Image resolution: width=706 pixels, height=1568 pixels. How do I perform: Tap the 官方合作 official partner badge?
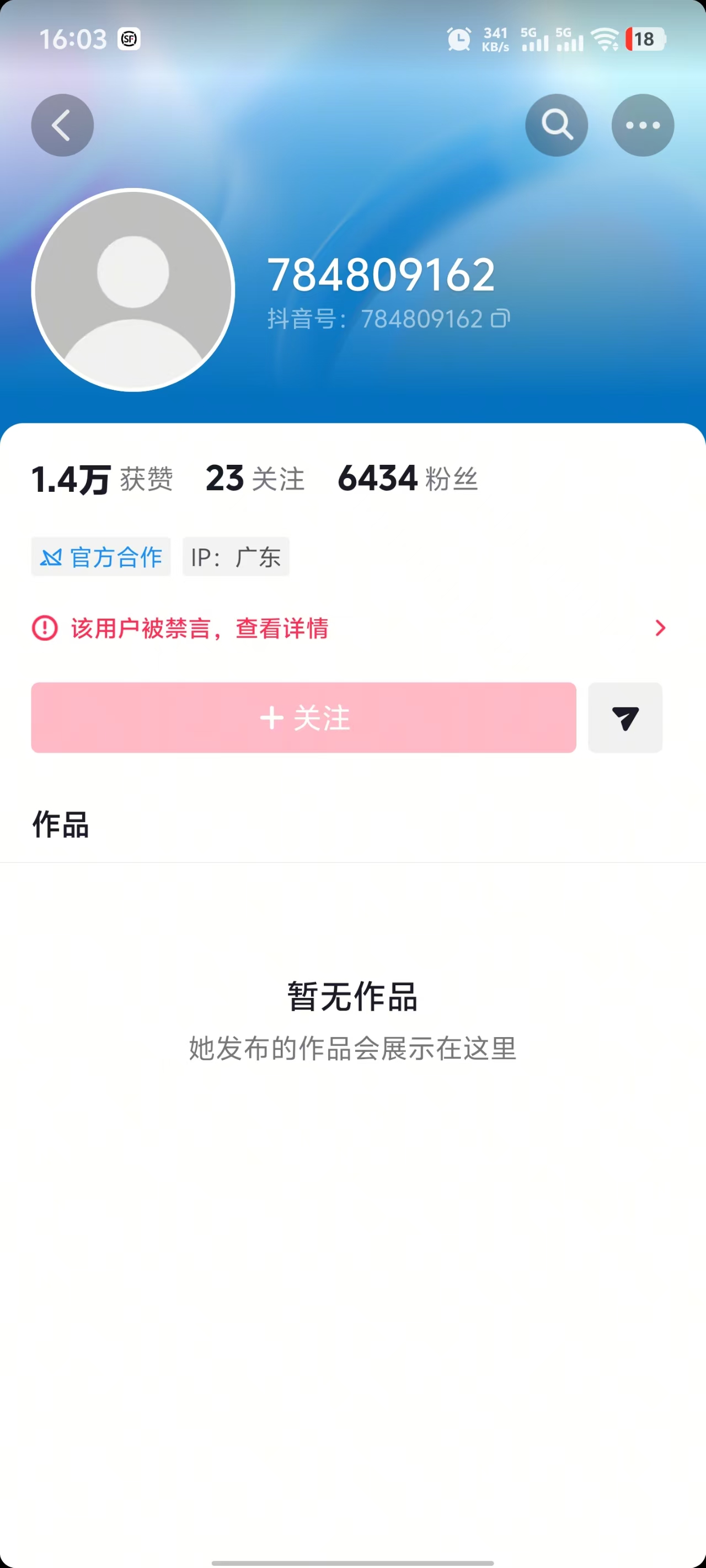click(101, 556)
